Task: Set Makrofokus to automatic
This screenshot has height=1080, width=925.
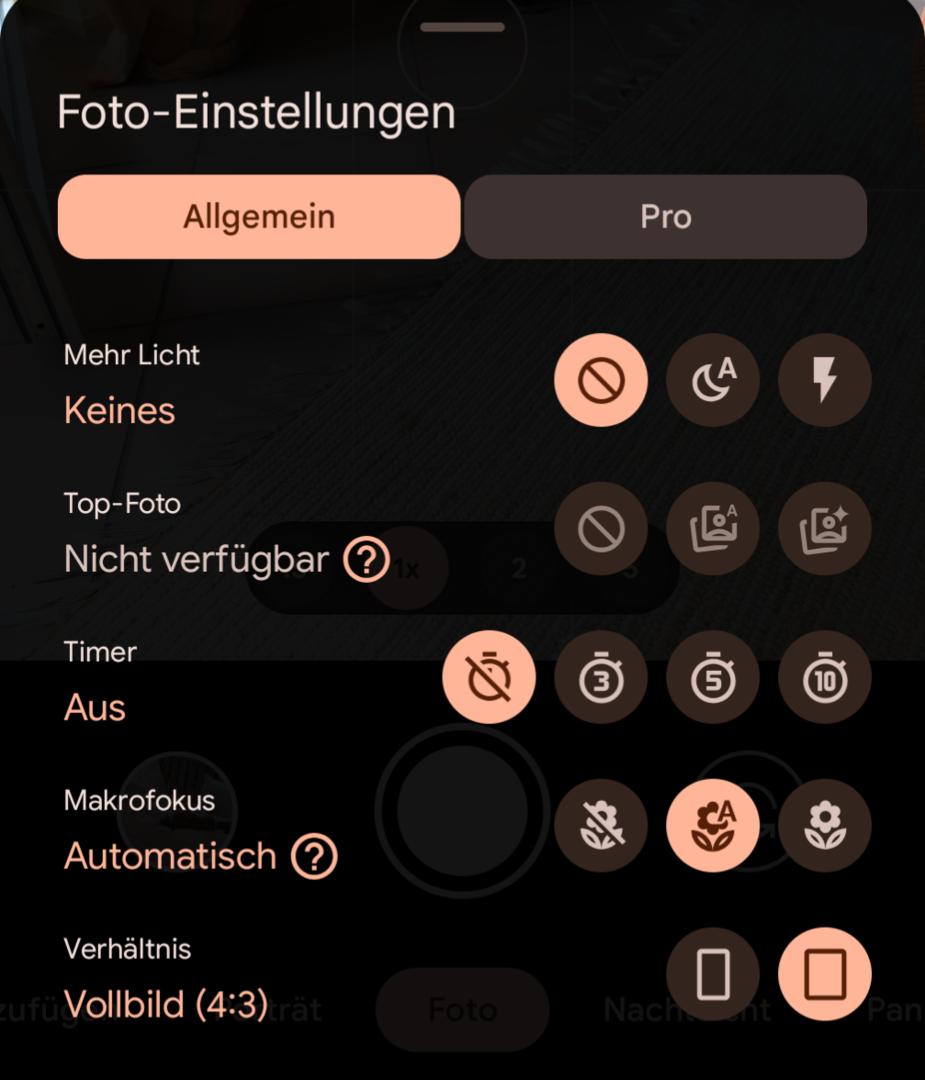Action: [x=713, y=826]
